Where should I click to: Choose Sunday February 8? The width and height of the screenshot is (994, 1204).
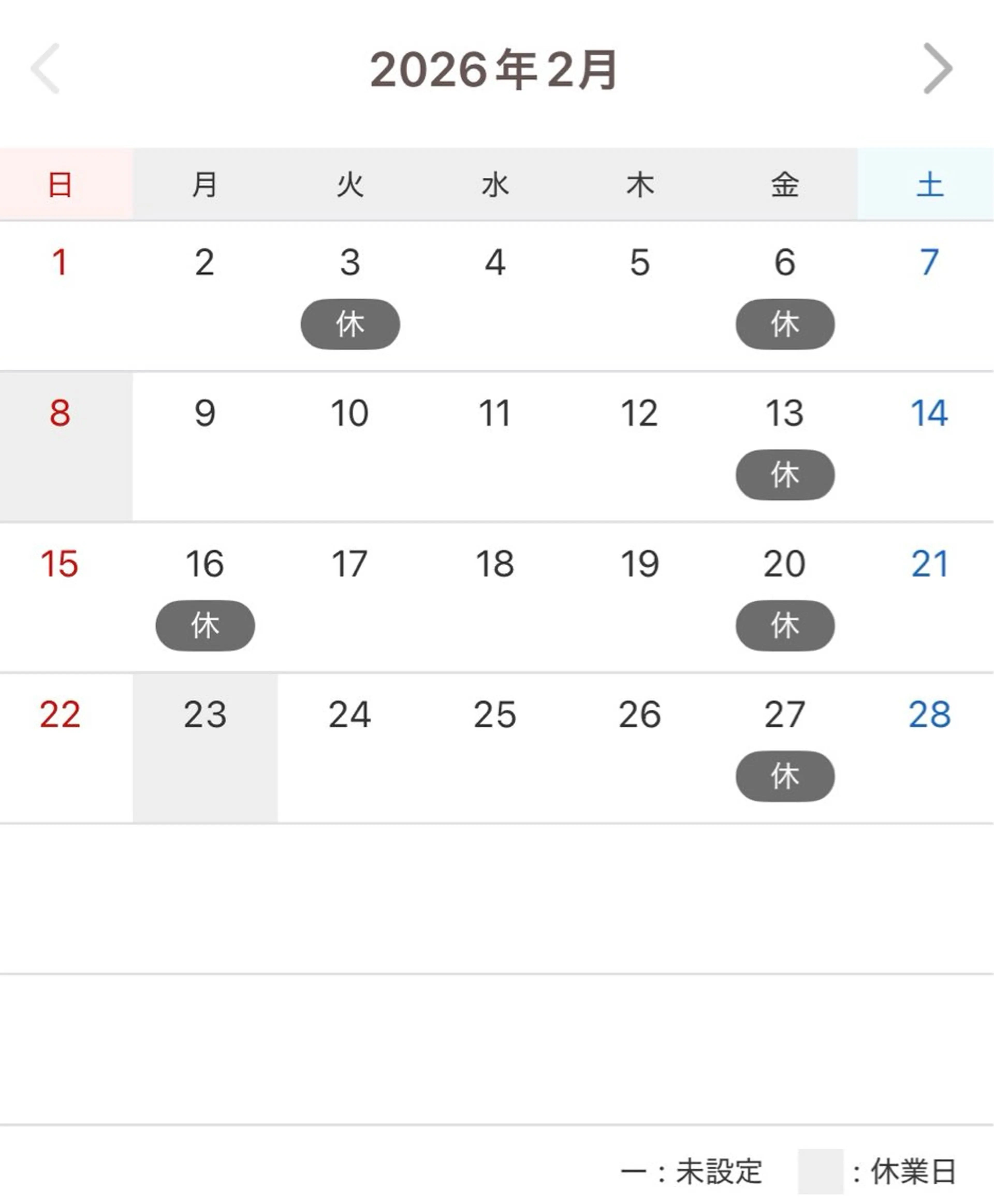tap(60, 446)
